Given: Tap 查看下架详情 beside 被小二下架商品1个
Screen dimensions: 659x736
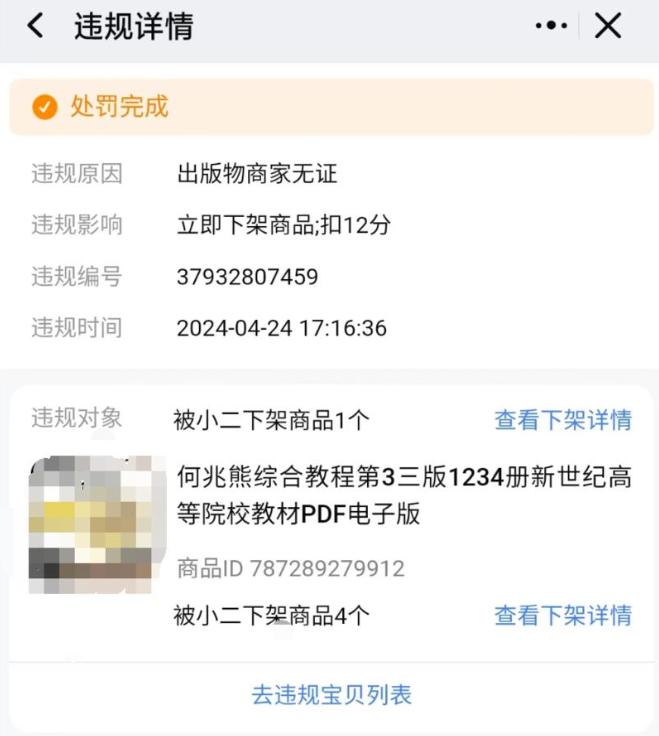Looking at the screenshot, I should [562, 420].
